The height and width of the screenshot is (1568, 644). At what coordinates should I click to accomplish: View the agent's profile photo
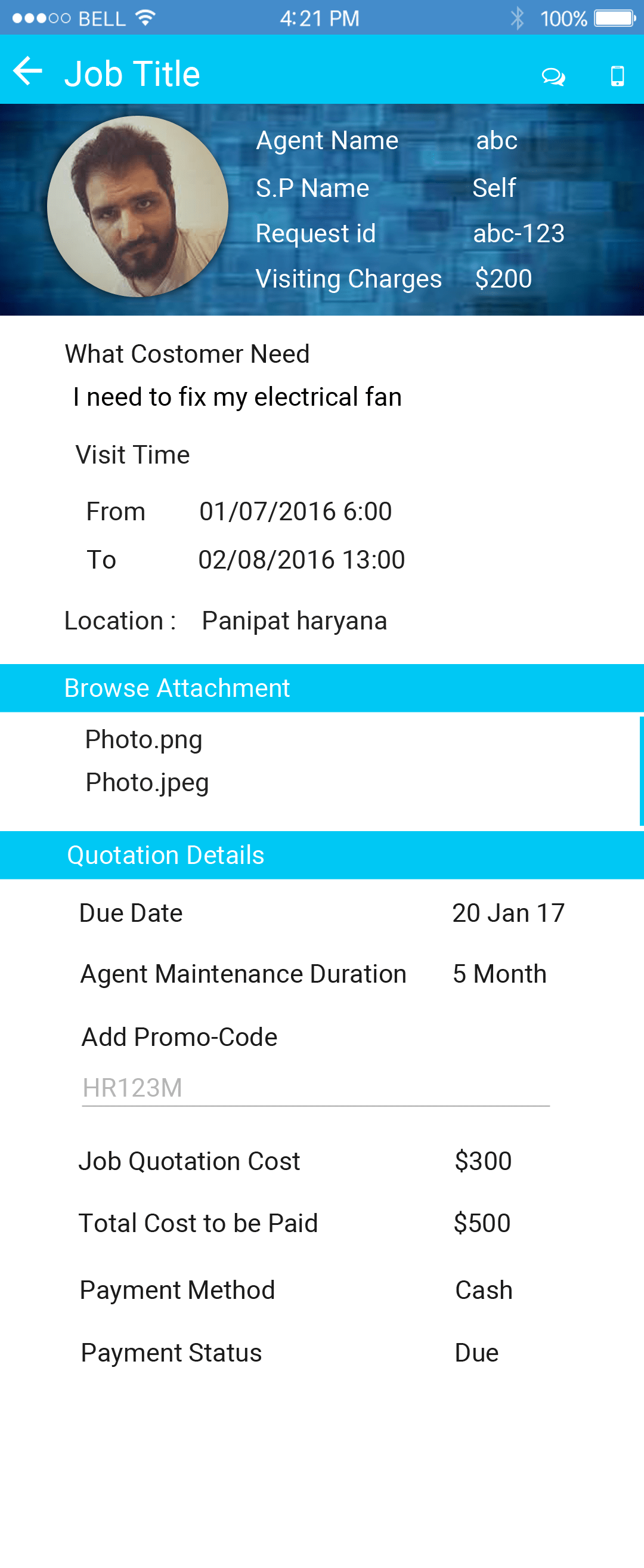pos(138,206)
